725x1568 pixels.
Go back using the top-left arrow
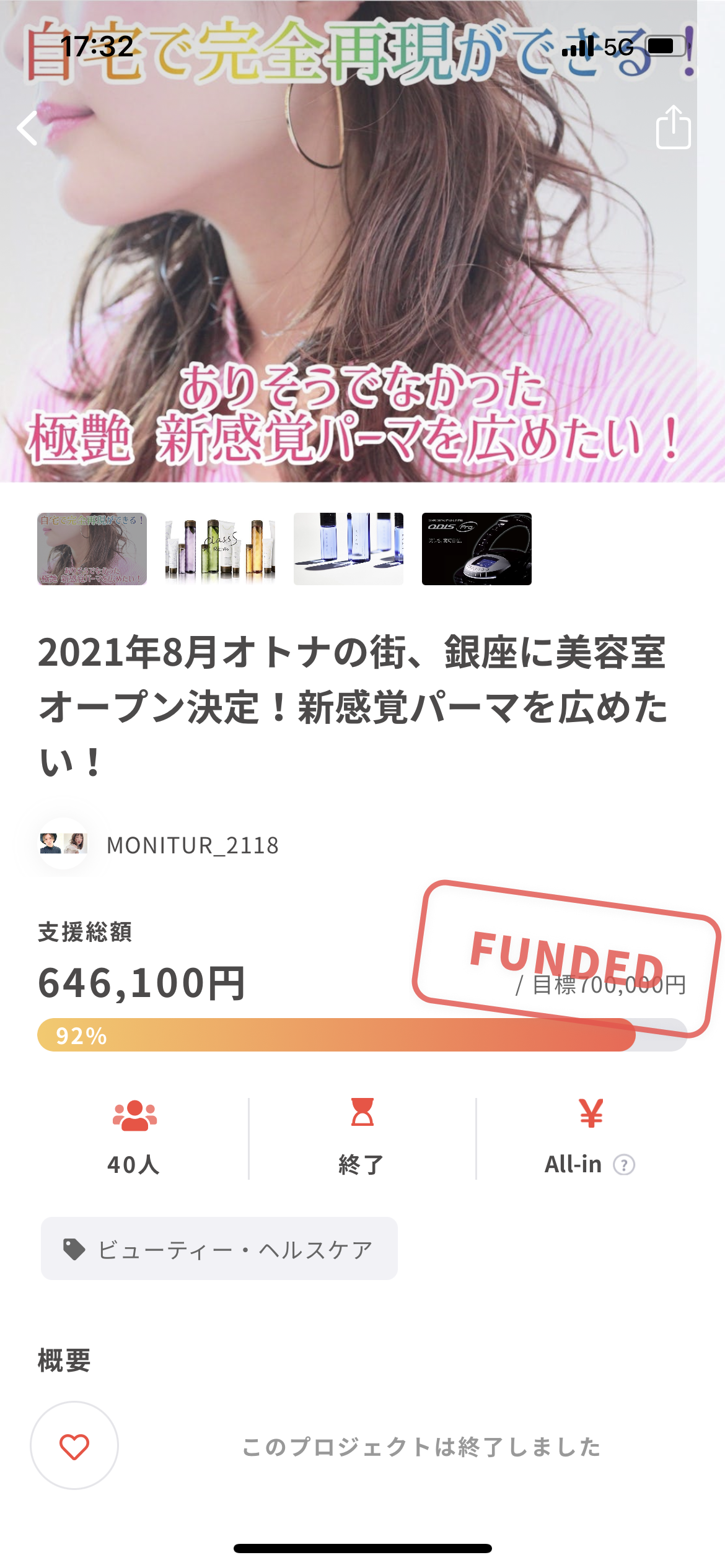28,128
